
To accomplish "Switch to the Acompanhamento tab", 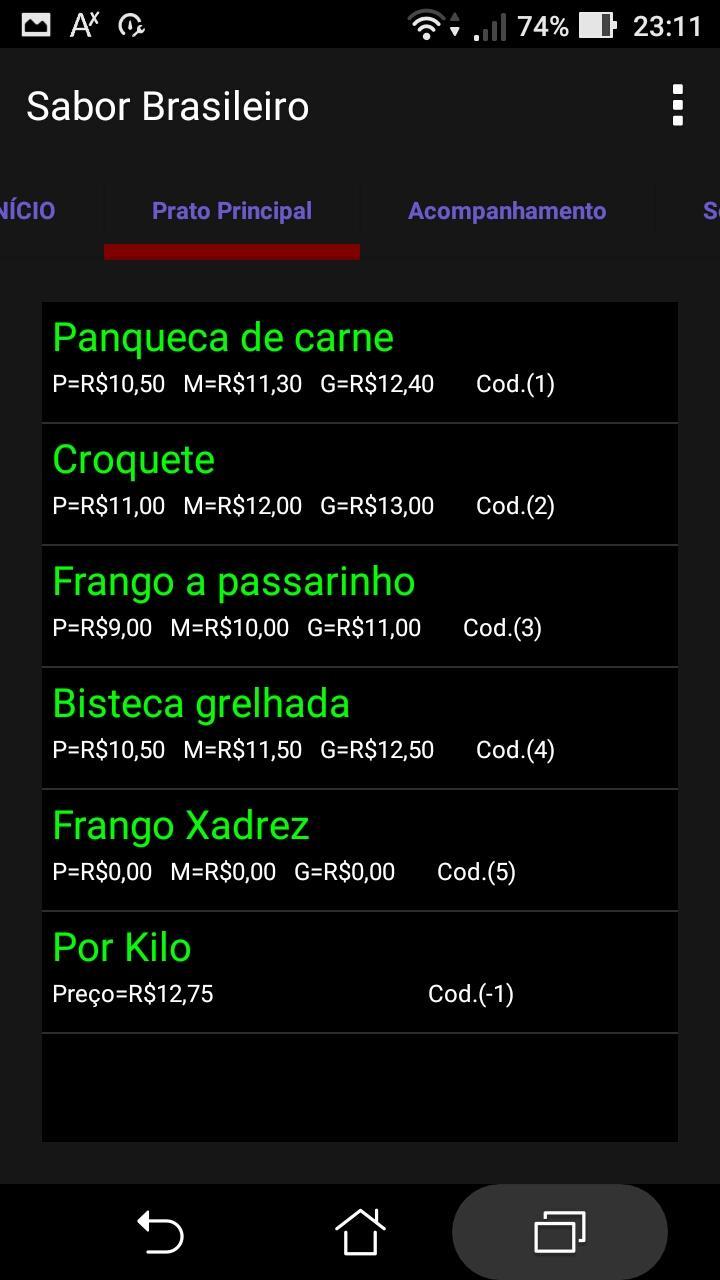I will (507, 211).
